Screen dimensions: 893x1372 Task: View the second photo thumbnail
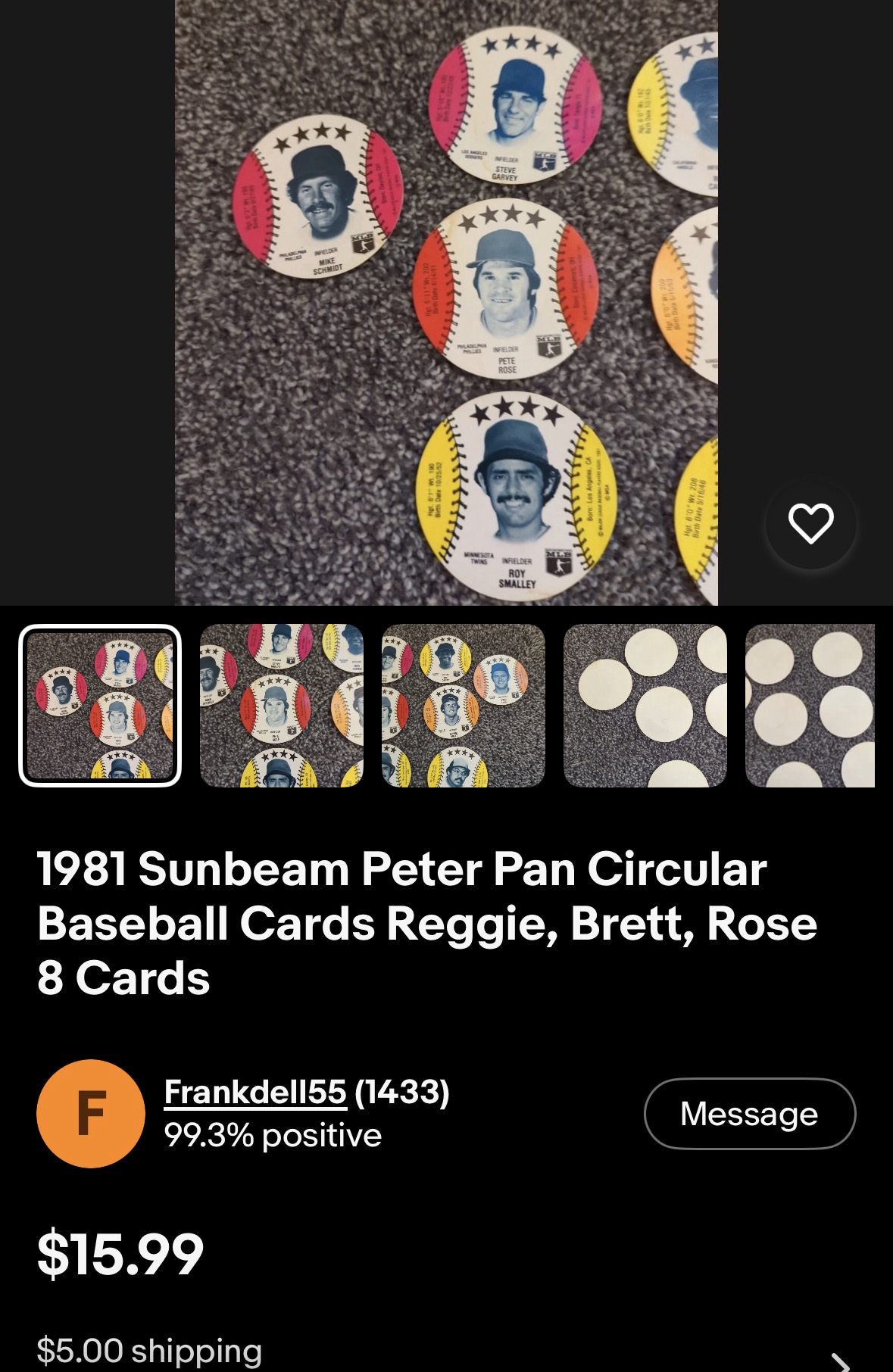[x=282, y=706]
